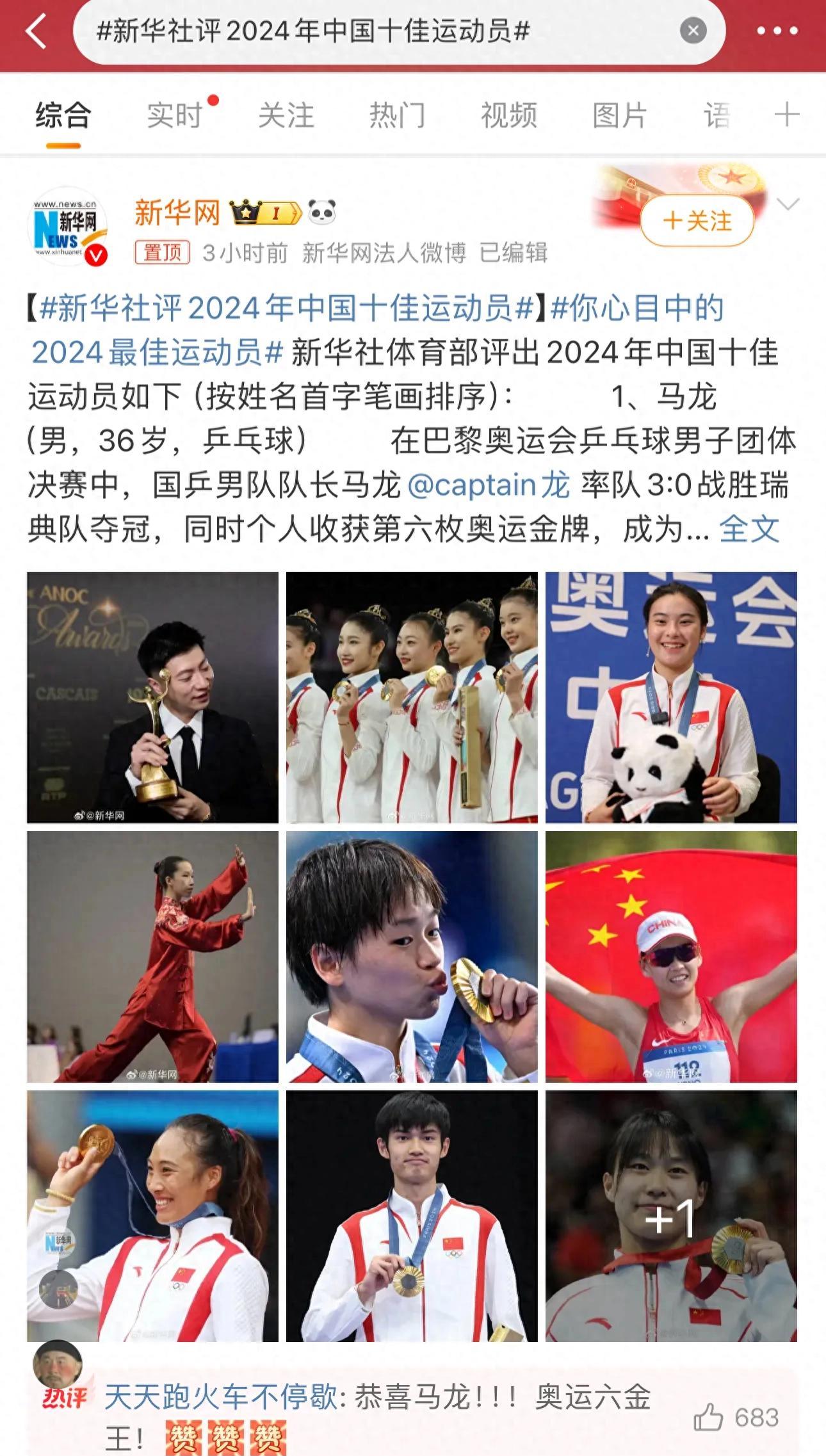Image resolution: width=826 pixels, height=1456 pixels.
Task: Open the three-dot overflow menu
Action: click(777, 31)
